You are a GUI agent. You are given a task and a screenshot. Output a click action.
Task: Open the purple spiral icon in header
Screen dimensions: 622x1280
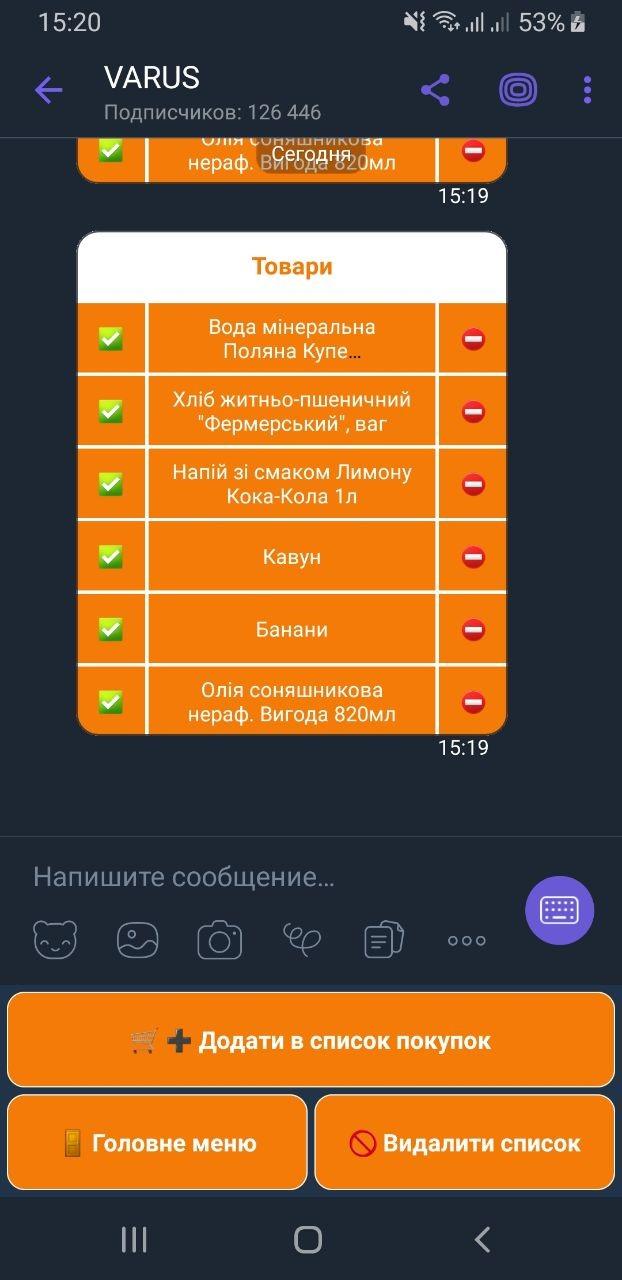(518, 91)
